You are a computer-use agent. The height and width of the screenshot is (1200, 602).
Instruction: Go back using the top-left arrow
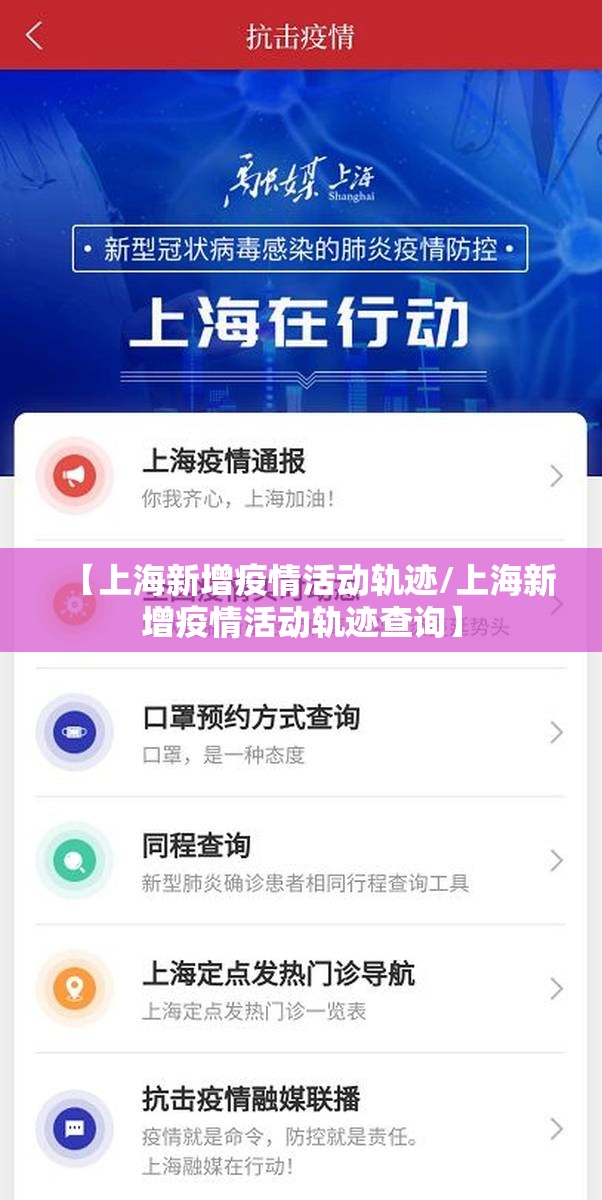point(36,36)
